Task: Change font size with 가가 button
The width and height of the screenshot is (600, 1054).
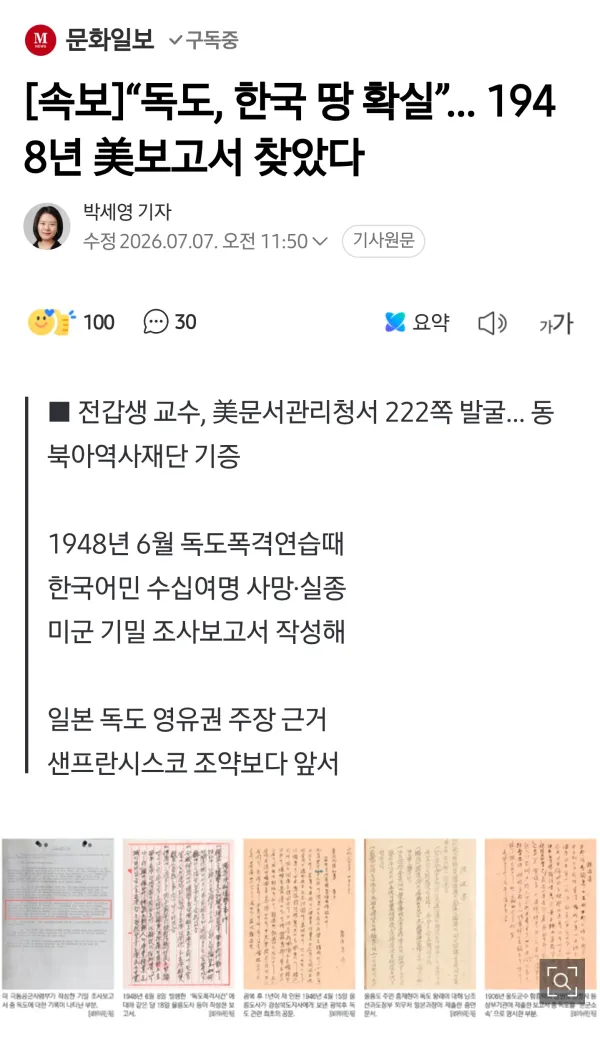Action: click(x=556, y=323)
